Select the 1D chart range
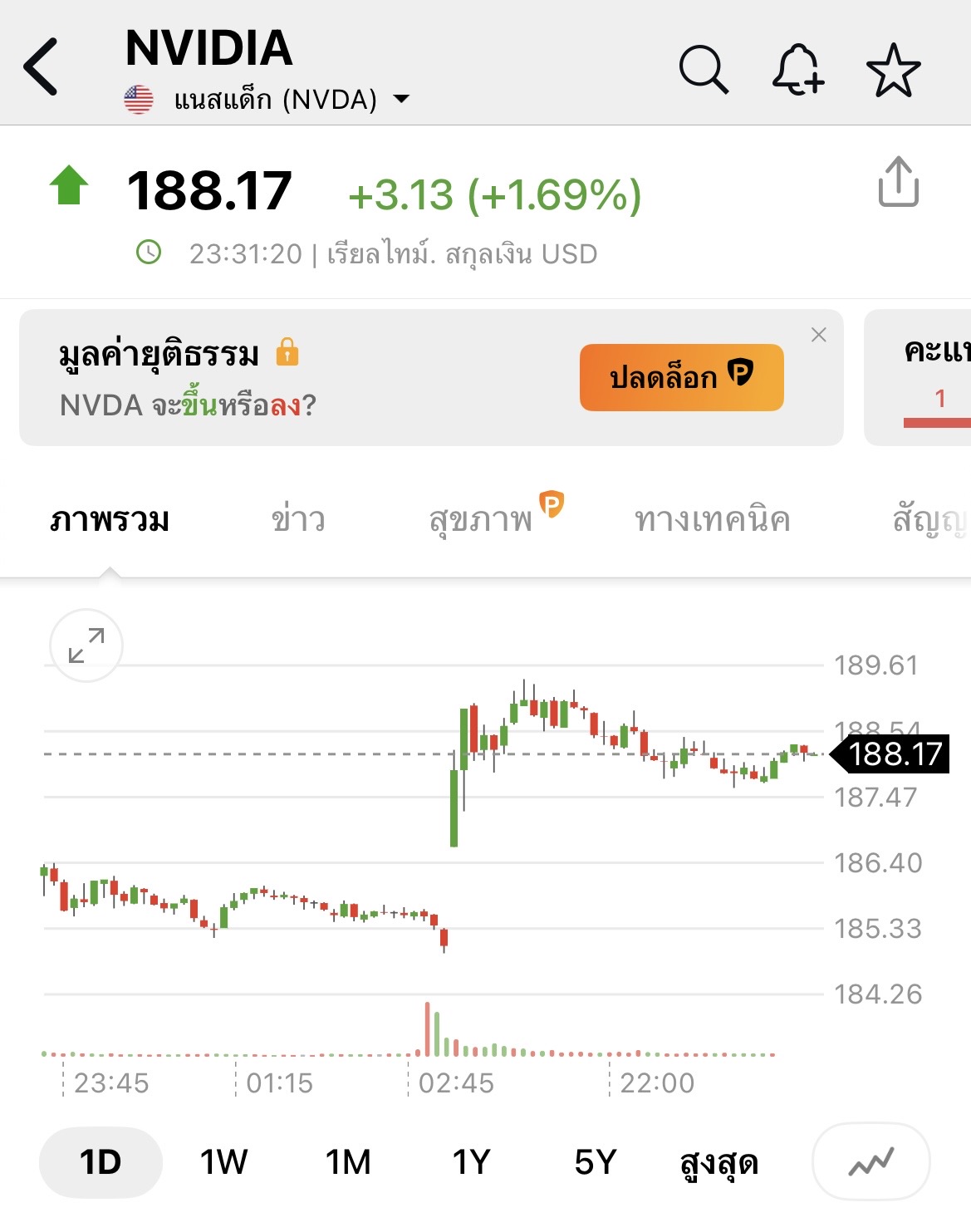The width and height of the screenshot is (971, 1232). coord(101,1162)
